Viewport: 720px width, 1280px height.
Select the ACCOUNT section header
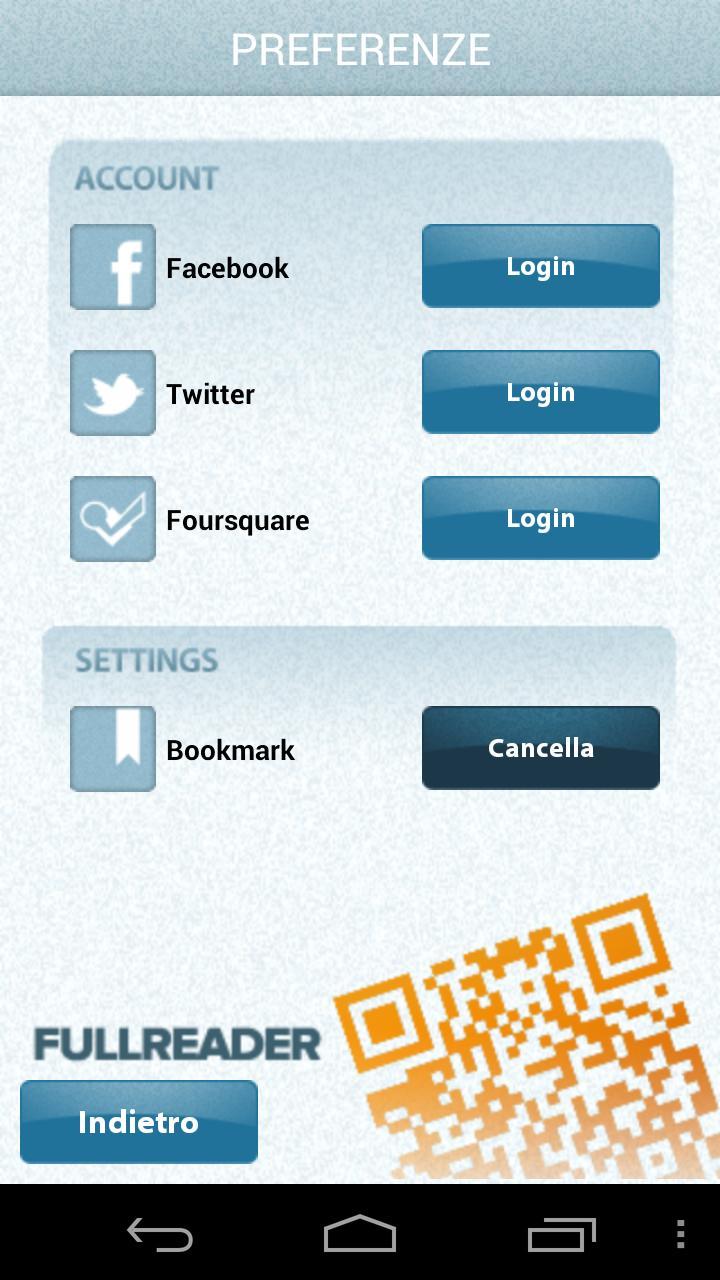pos(146,178)
